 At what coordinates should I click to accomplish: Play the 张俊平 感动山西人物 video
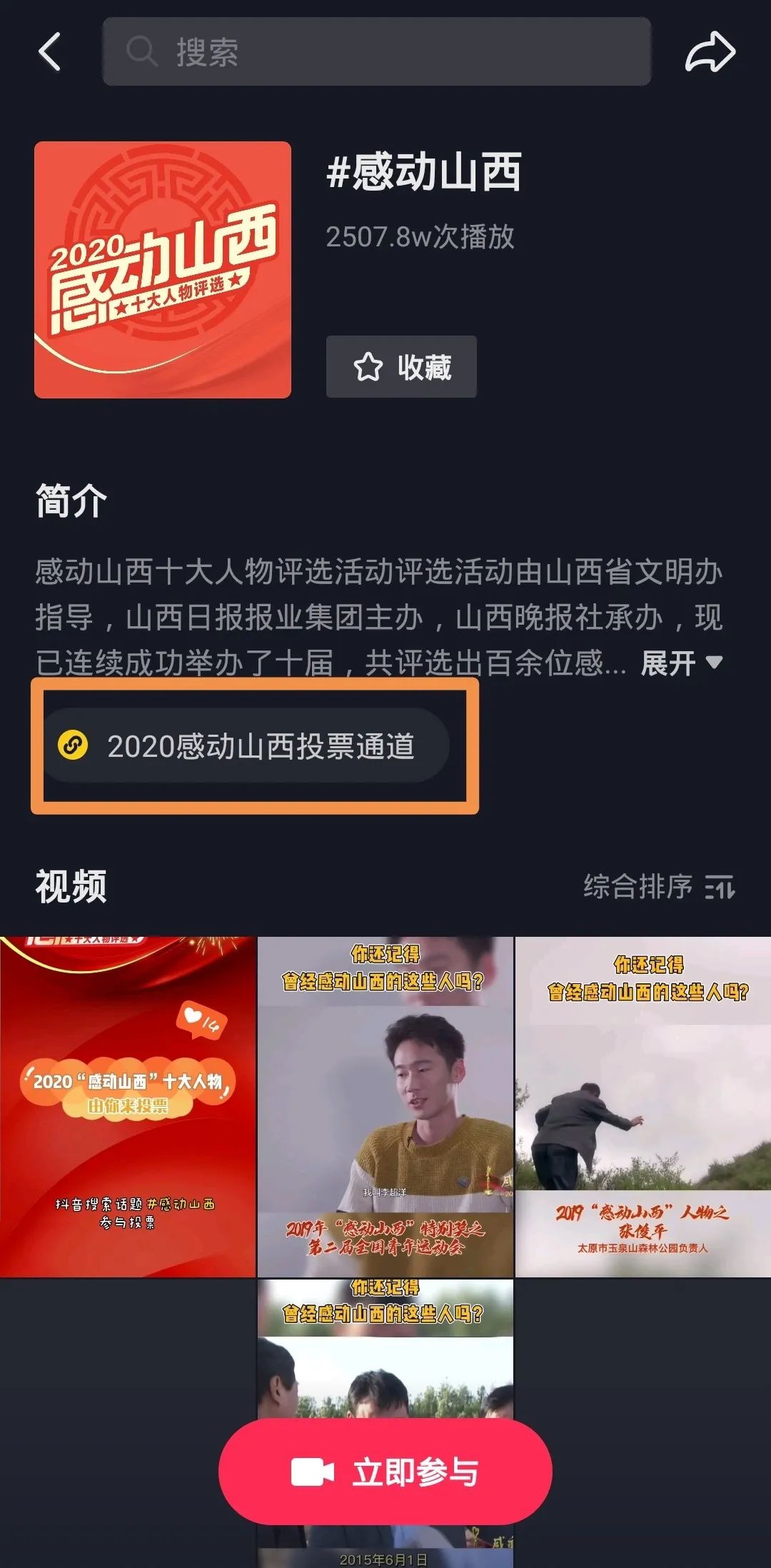(x=643, y=1107)
